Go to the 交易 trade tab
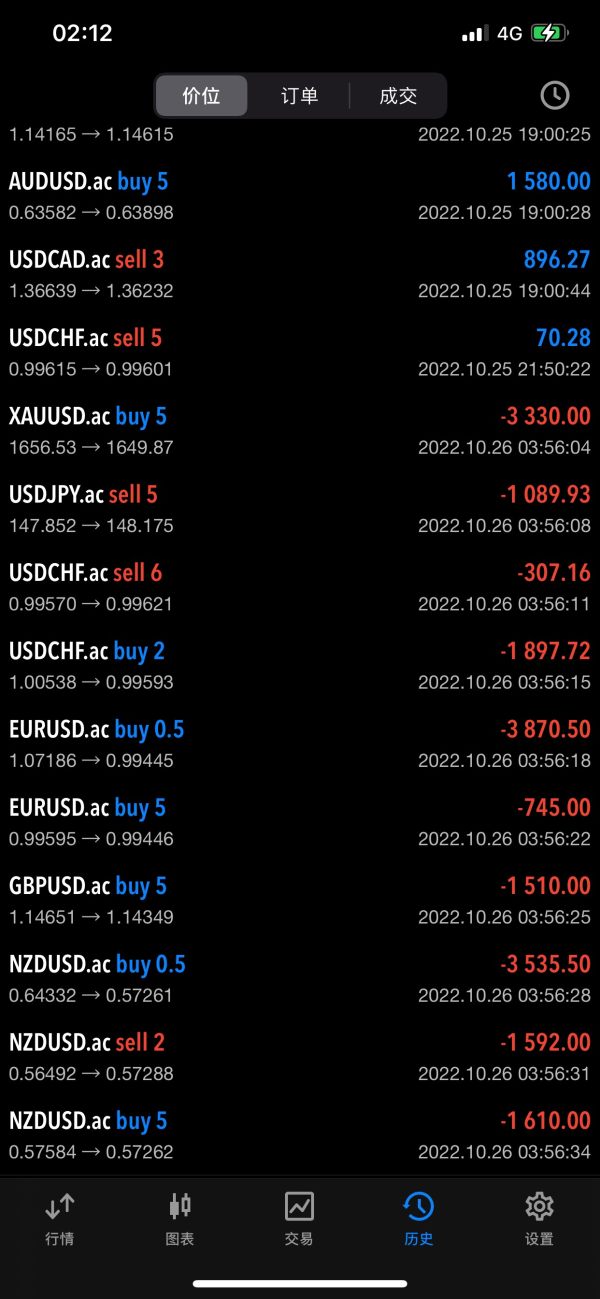600x1299 pixels. [299, 1219]
